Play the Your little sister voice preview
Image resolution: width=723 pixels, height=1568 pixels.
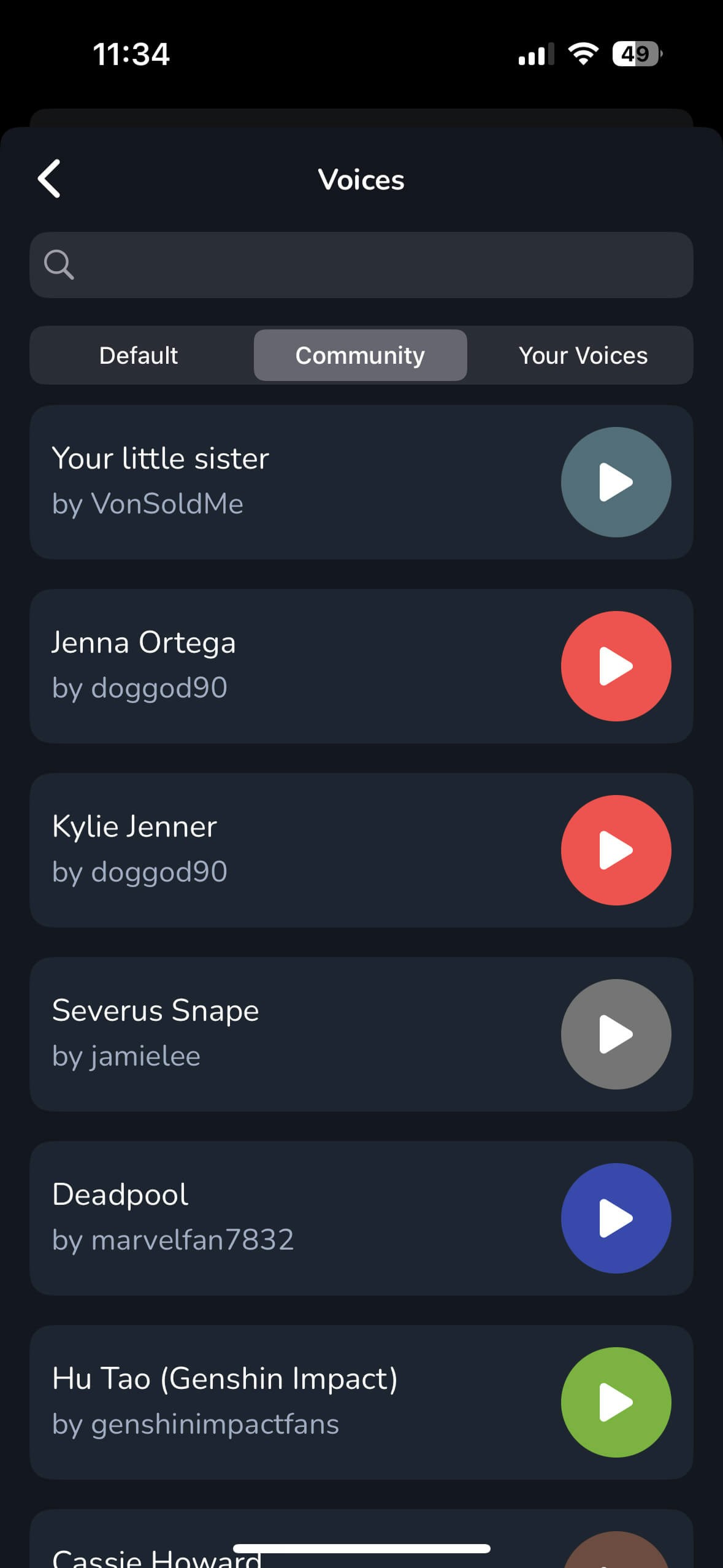tap(616, 482)
